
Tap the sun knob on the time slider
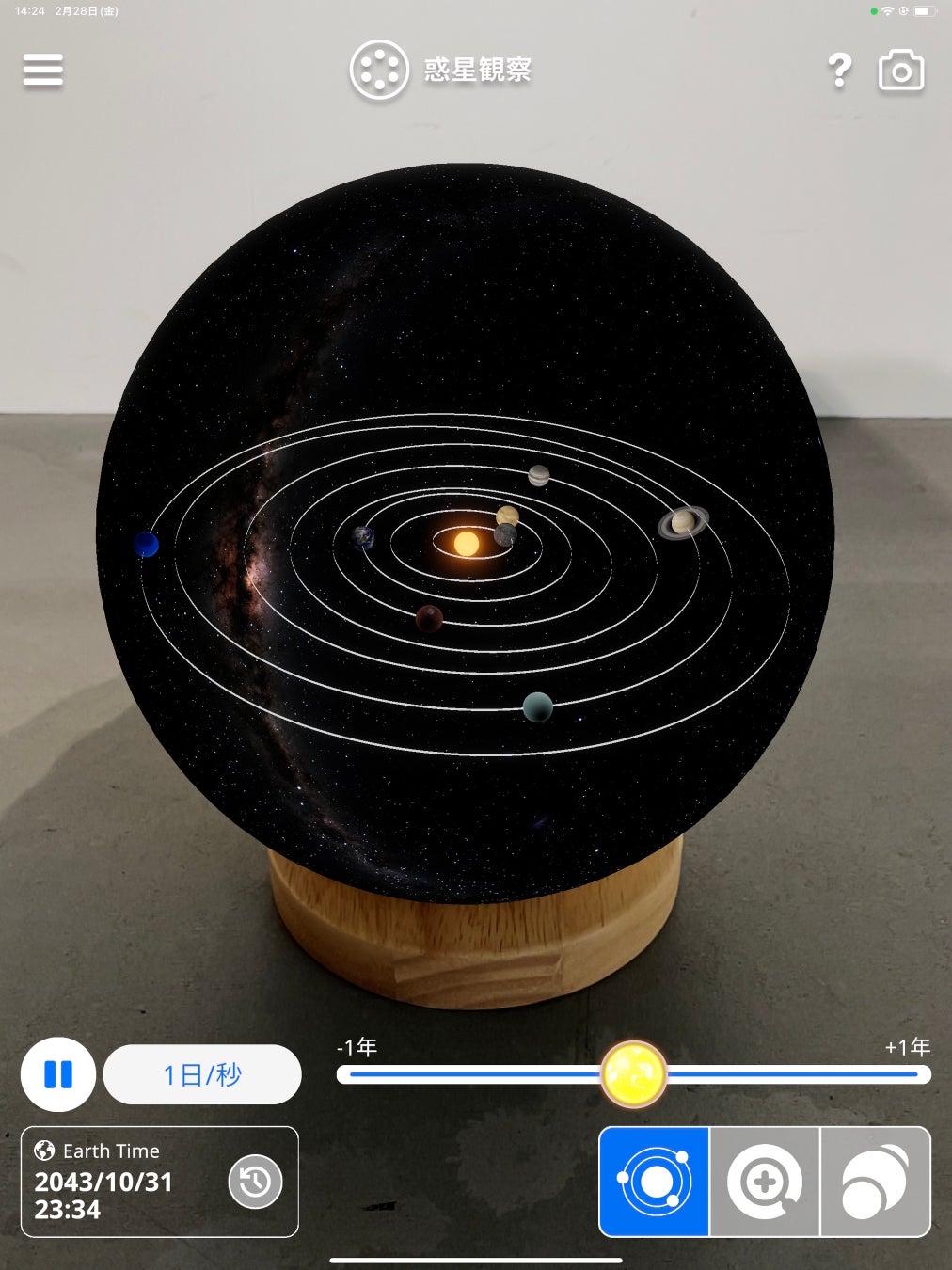(x=633, y=1073)
